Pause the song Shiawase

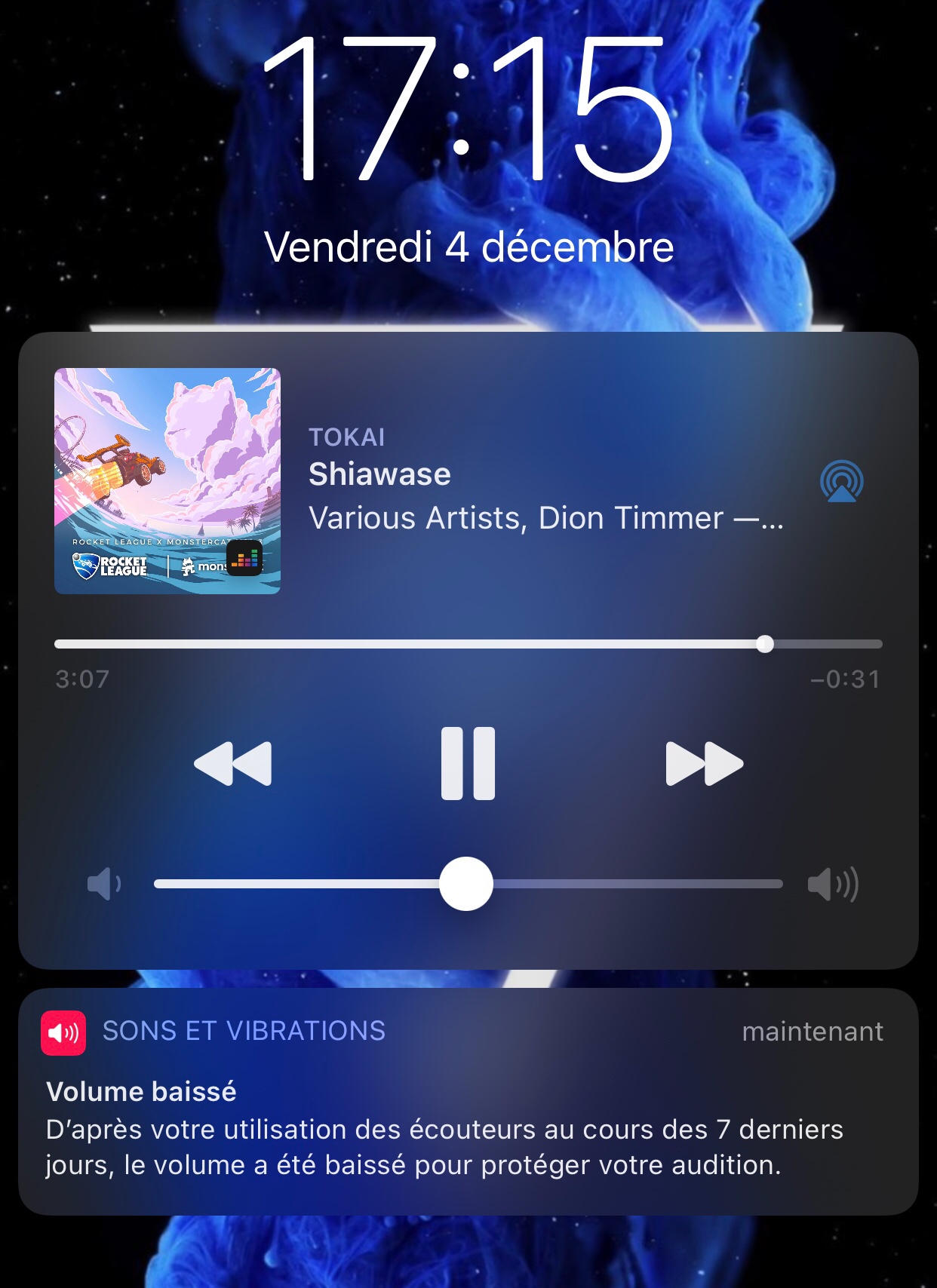click(x=468, y=763)
